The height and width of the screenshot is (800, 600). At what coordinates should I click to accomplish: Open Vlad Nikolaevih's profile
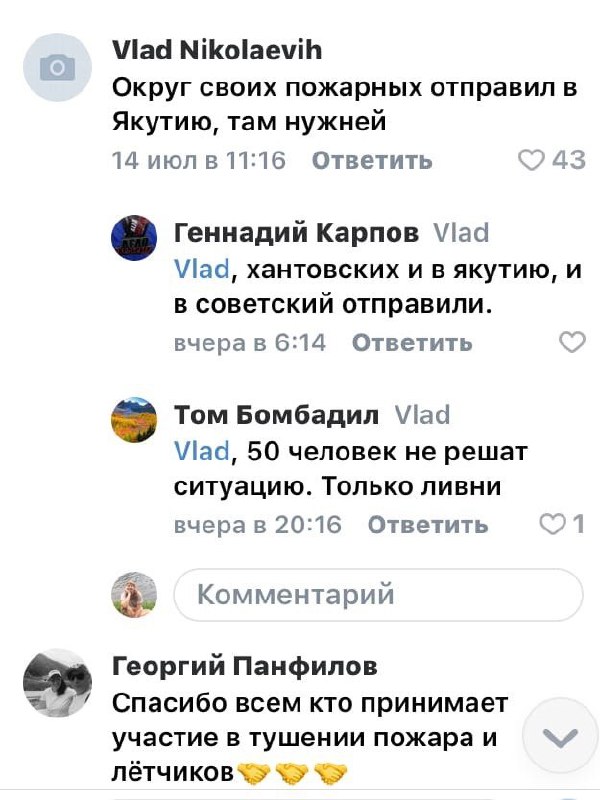point(216,51)
